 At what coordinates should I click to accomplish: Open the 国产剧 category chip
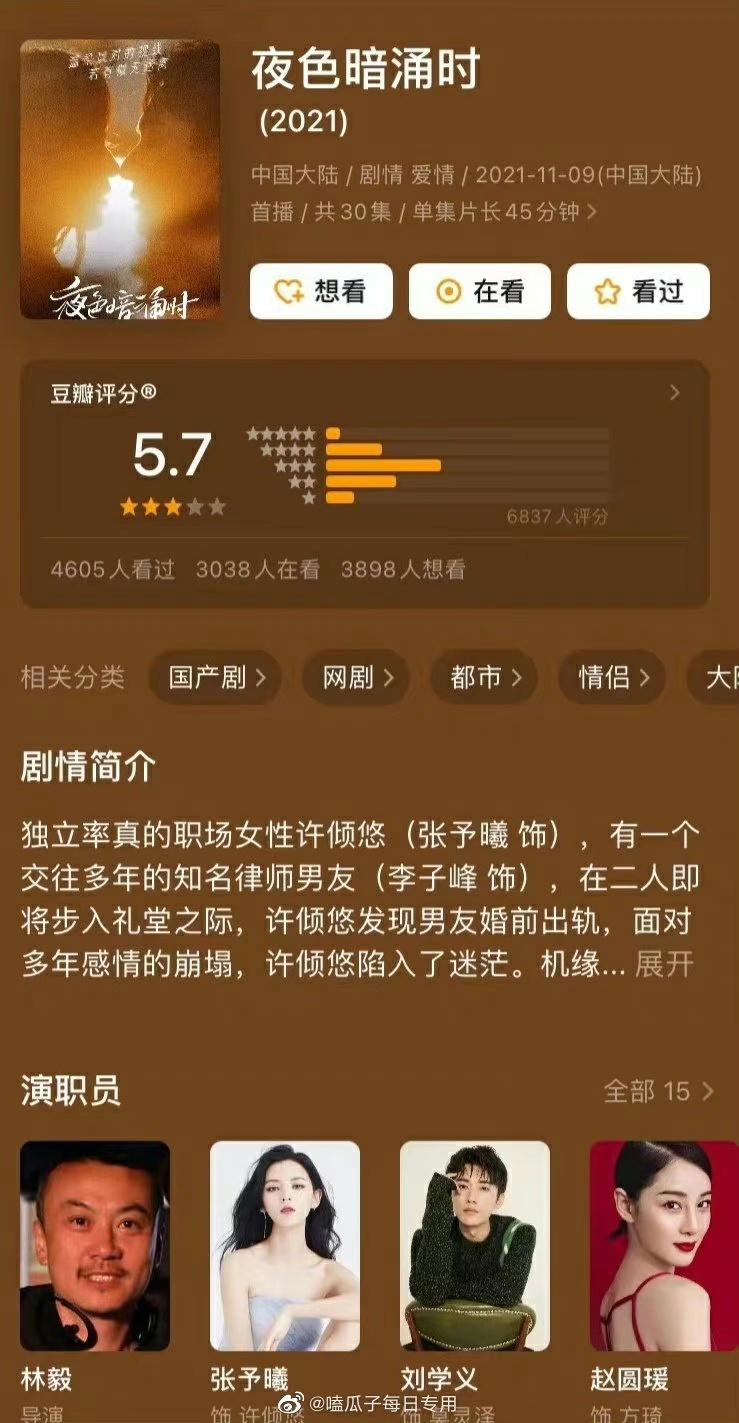point(216,678)
